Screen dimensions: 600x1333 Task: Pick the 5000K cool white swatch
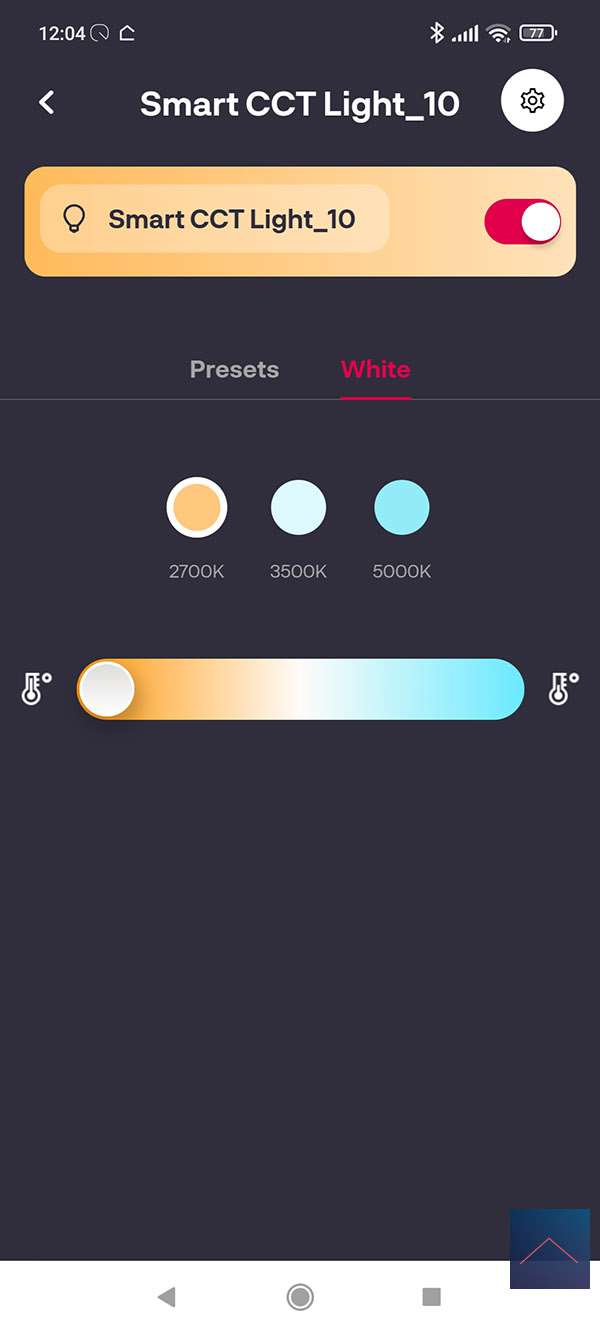click(401, 508)
